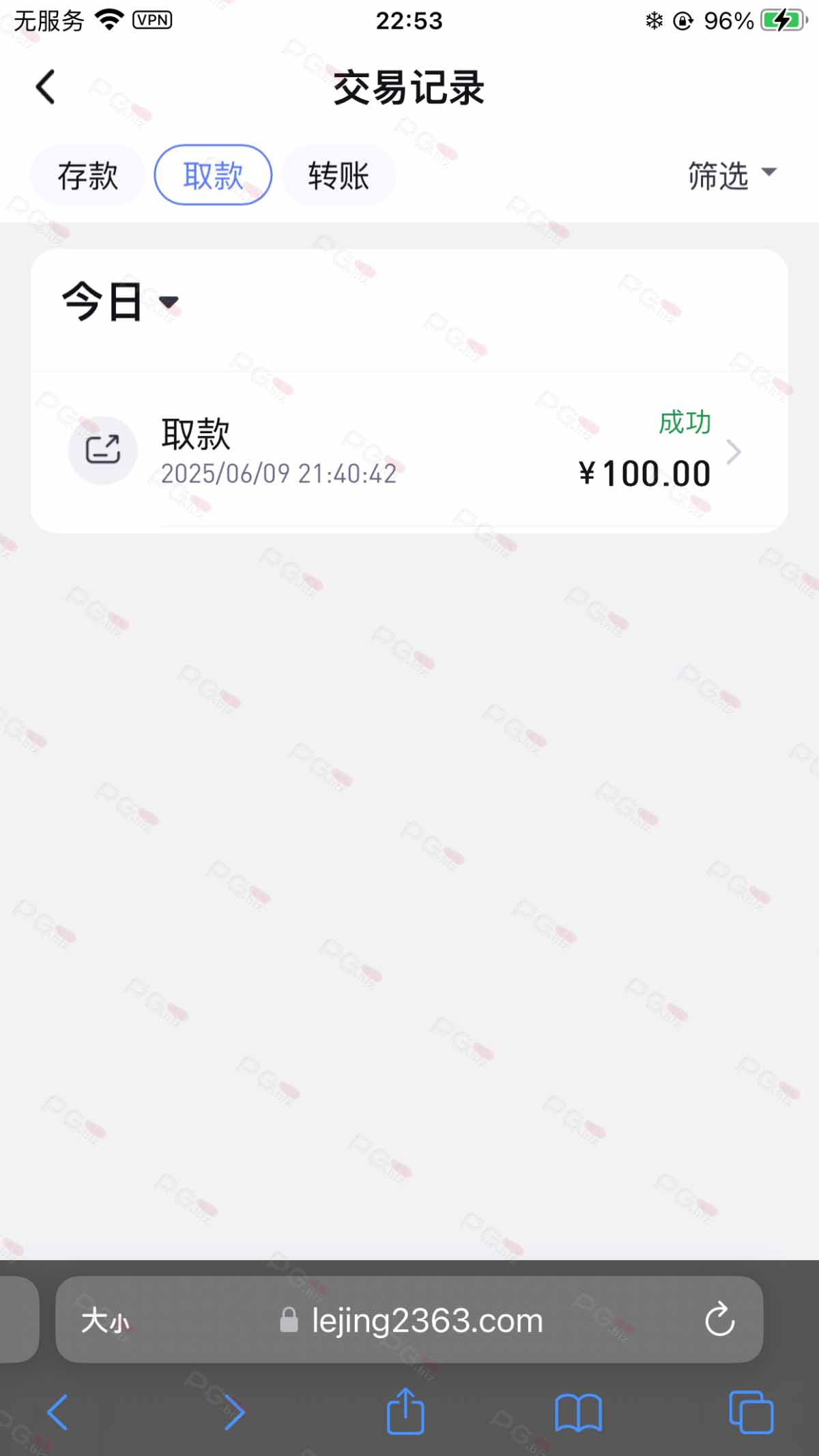Show all open browser tabs
The width and height of the screenshot is (819, 1456).
pos(751,1412)
